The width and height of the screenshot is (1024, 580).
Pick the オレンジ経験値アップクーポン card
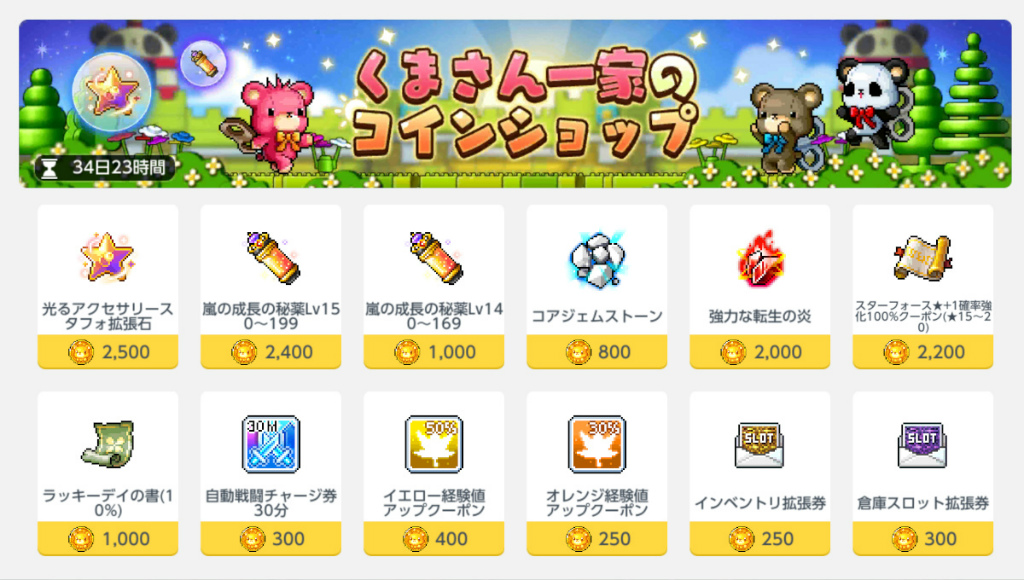596,472
